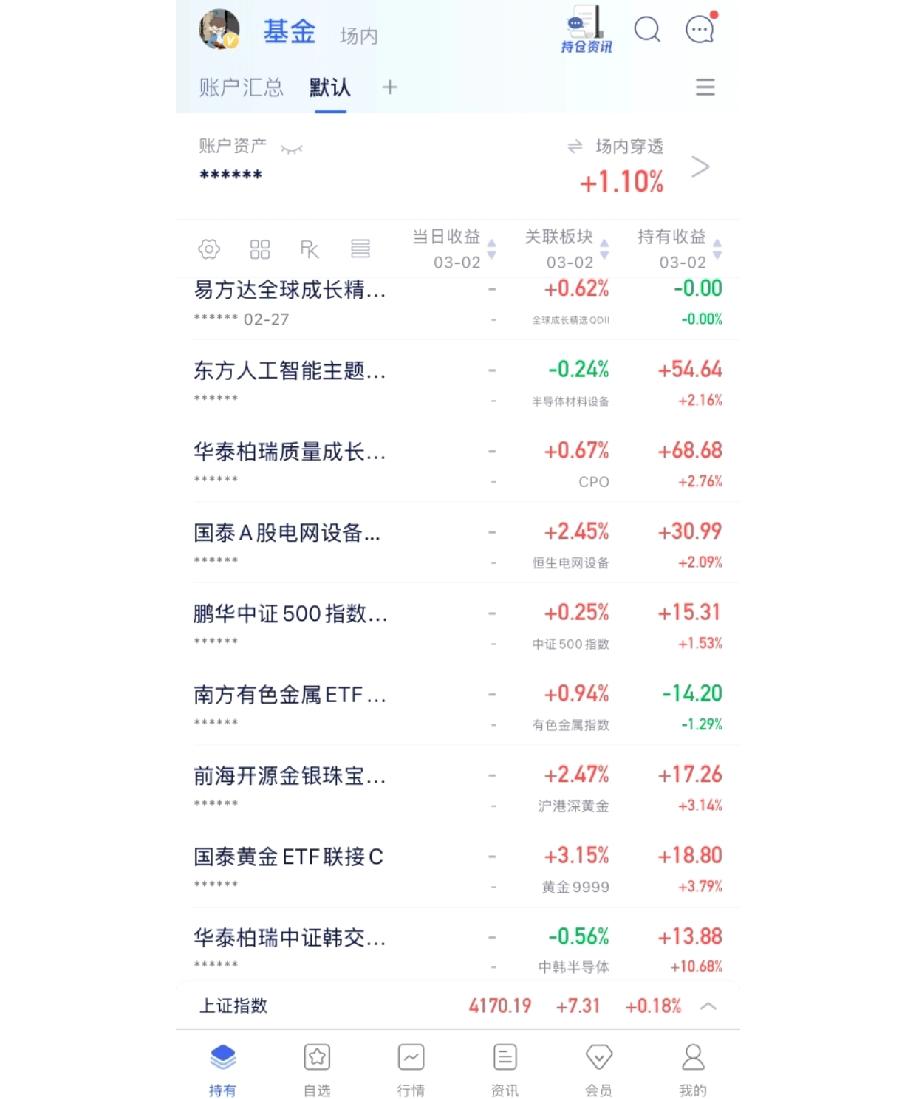Open 会员 membership in bottom bar
This screenshot has height=1099, width=916.
[597, 1065]
